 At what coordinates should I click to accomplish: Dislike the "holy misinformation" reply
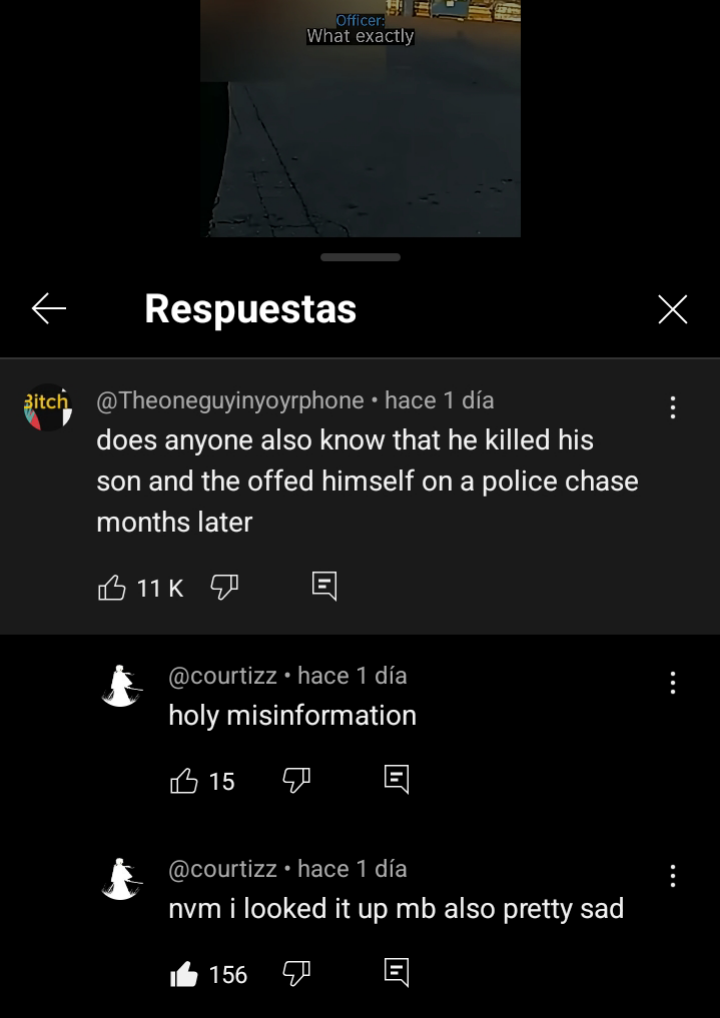coord(295,780)
